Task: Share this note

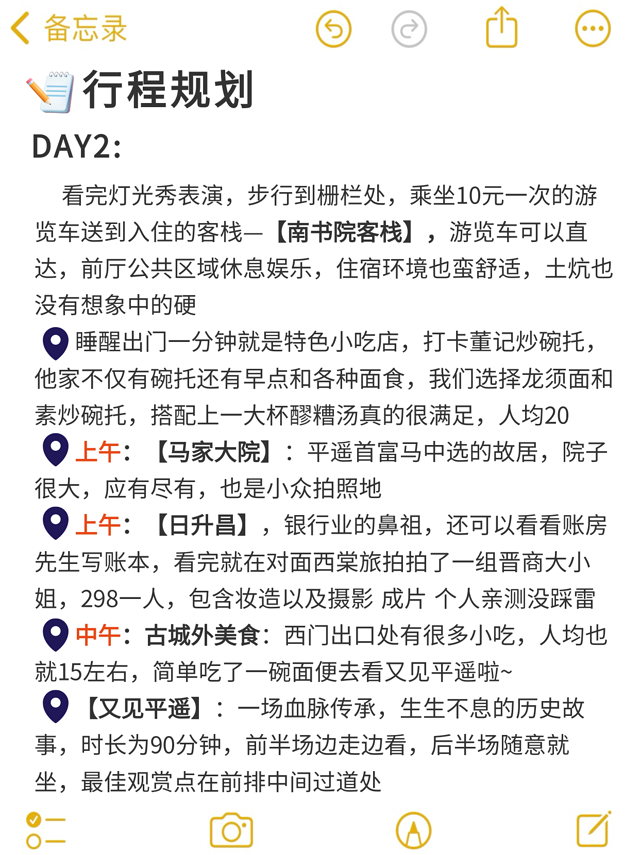Action: coord(501,28)
